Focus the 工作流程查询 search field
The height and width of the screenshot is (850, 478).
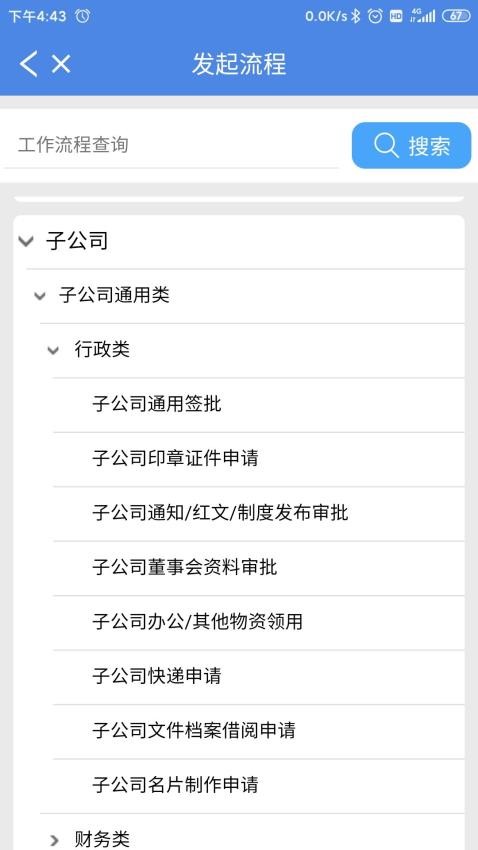coord(171,145)
